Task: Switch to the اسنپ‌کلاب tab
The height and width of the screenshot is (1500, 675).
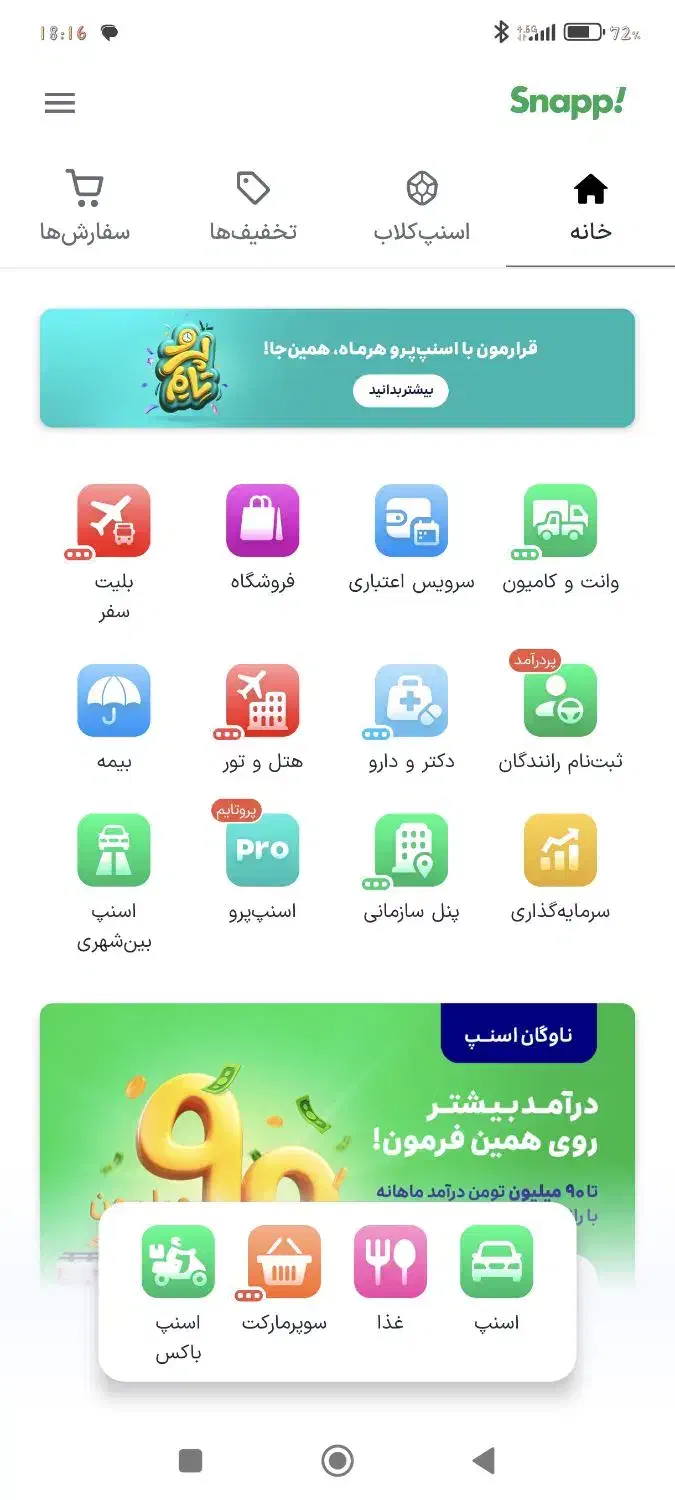Action: 421,208
